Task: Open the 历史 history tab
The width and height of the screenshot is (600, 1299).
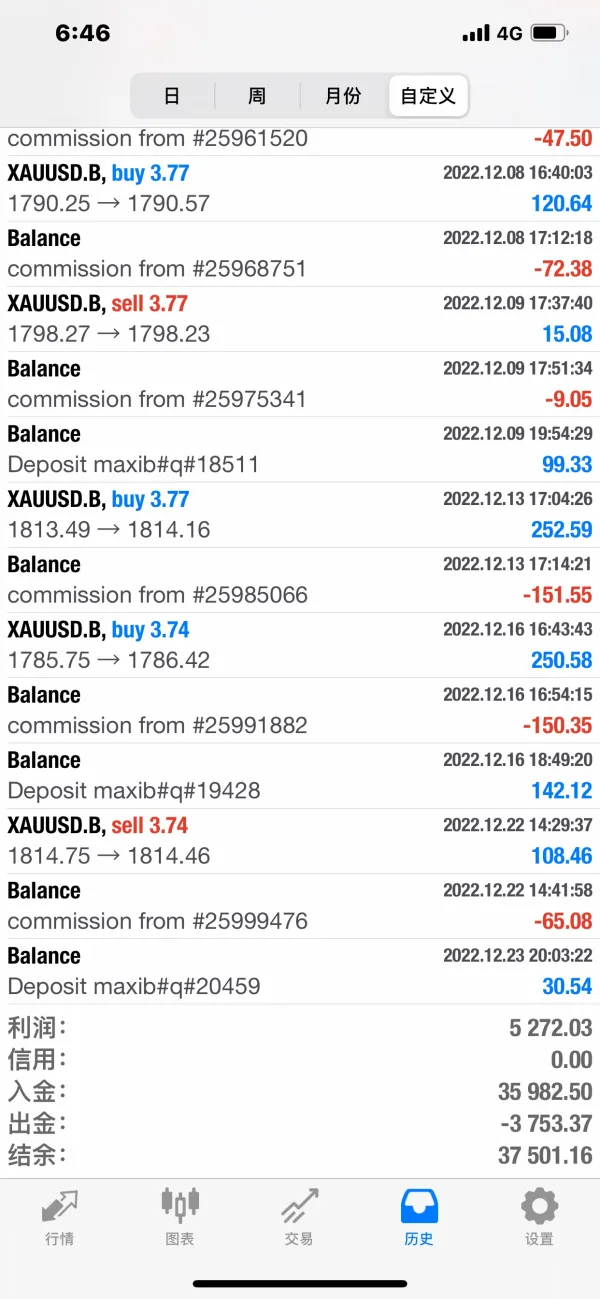Action: click(x=419, y=1216)
